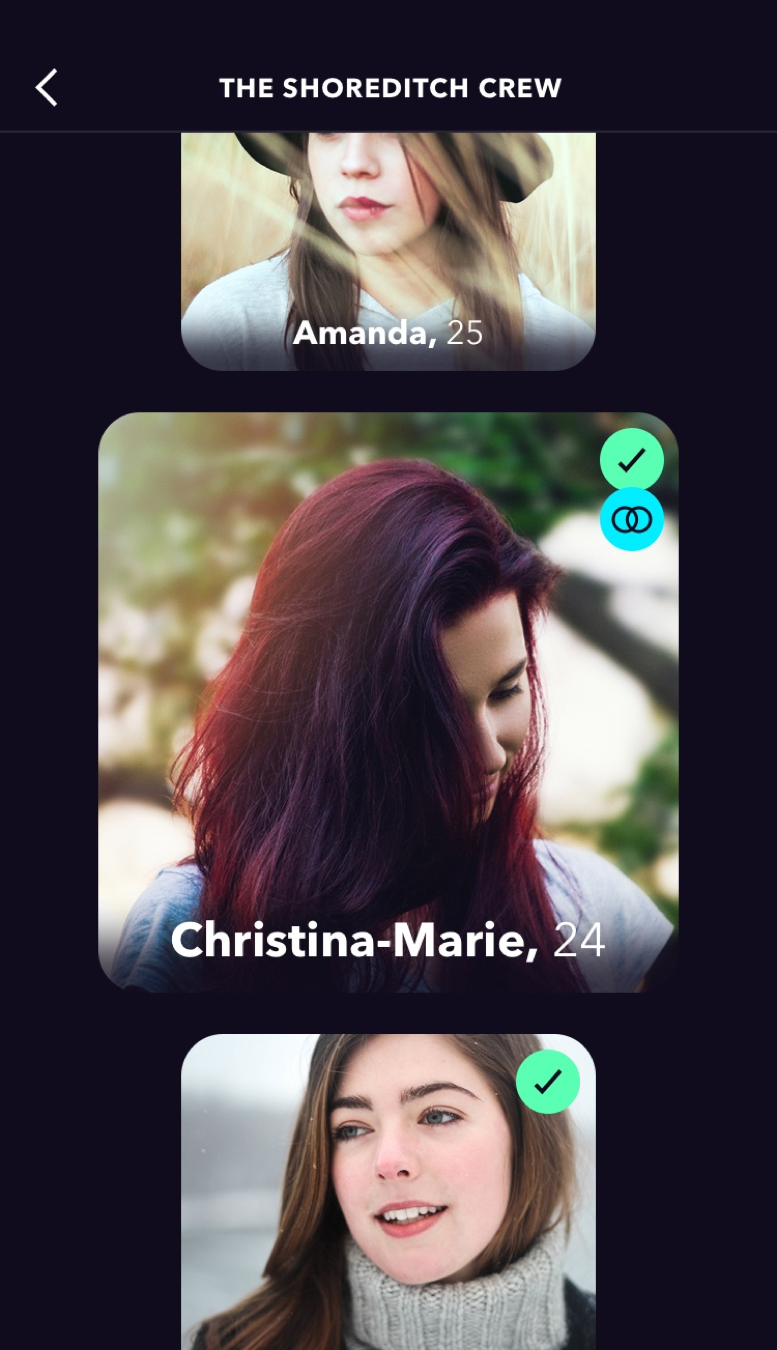Go back from The Shoreditch Crew
The width and height of the screenshot is (777, 1350).
47,88
